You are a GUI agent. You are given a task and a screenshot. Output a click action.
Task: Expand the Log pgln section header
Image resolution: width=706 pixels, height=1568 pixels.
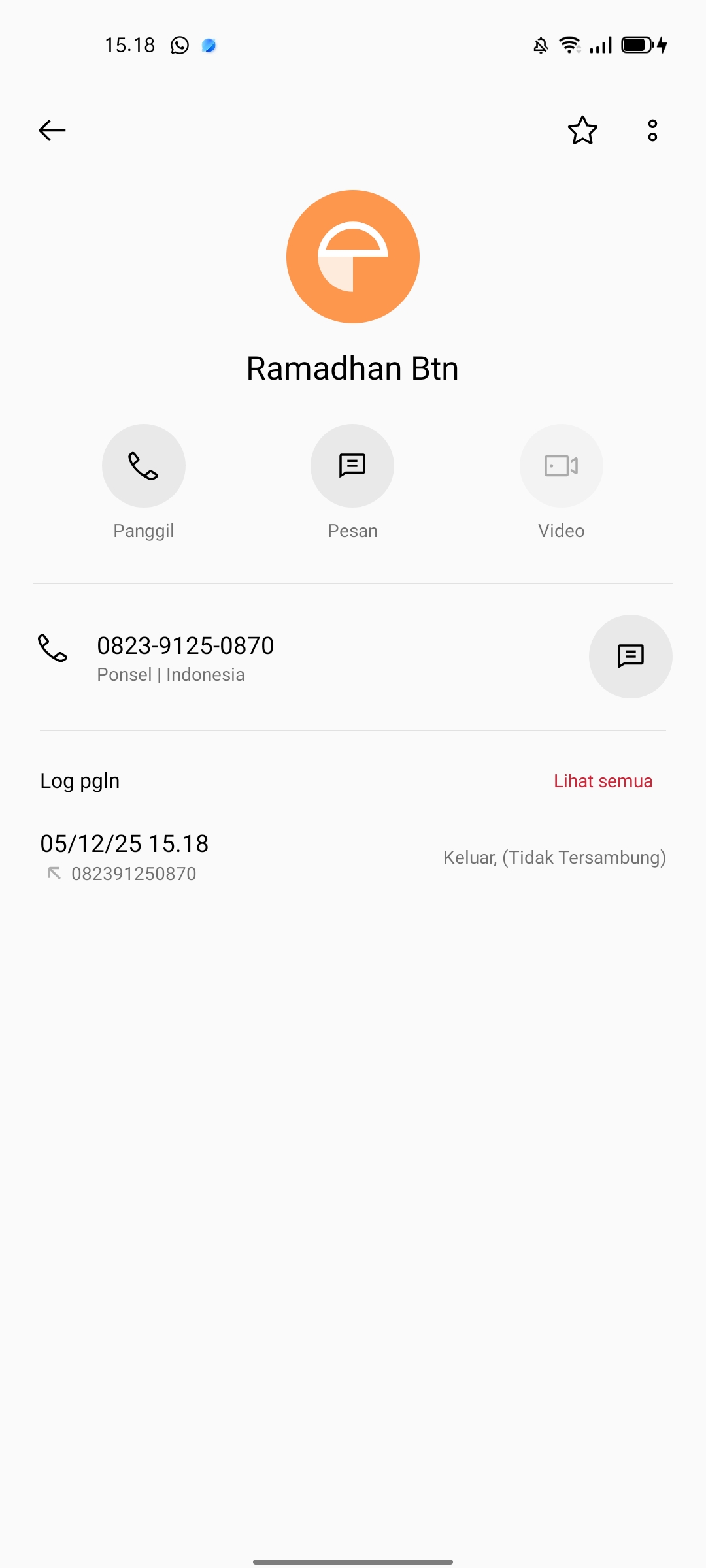(79, 781)
